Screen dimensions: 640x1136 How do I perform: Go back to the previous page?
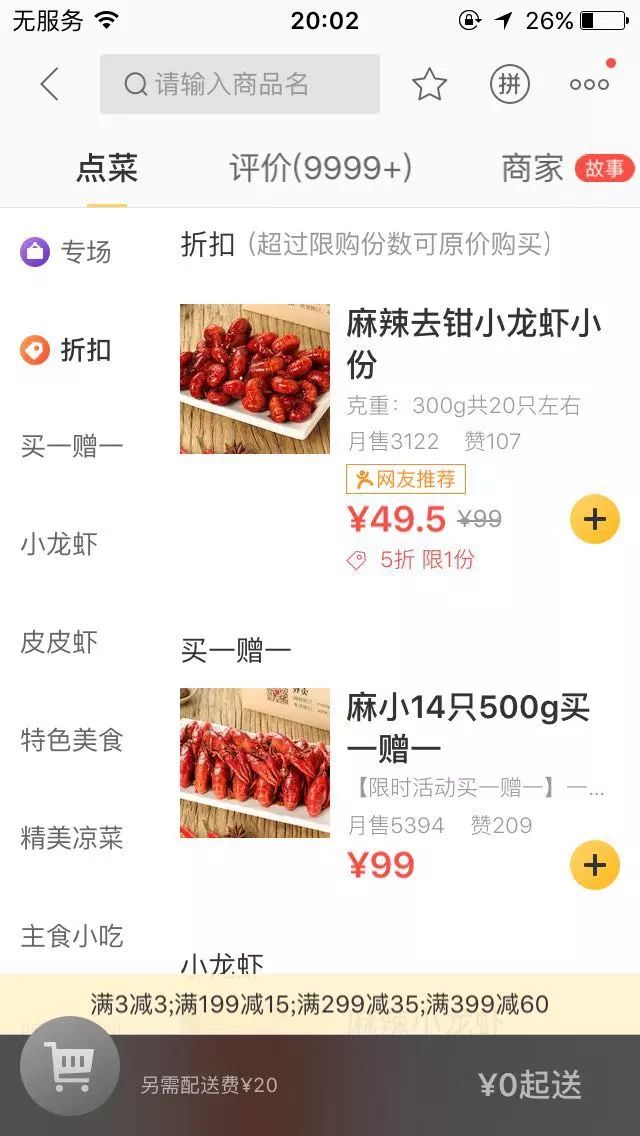pyautogui.click(x=49, y=84)
